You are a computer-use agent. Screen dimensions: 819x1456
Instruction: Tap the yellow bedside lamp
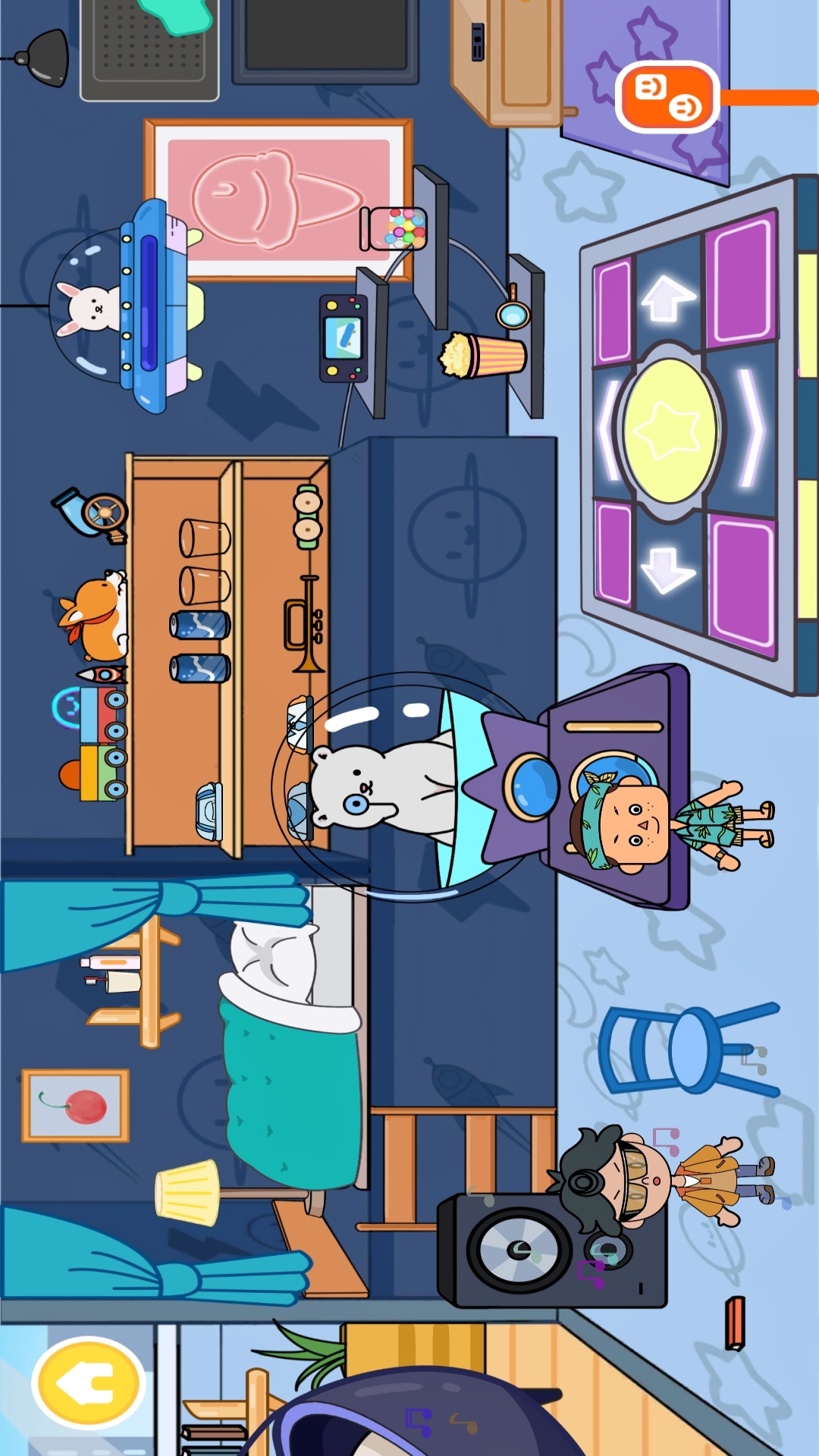click(x=188, y=1192)
